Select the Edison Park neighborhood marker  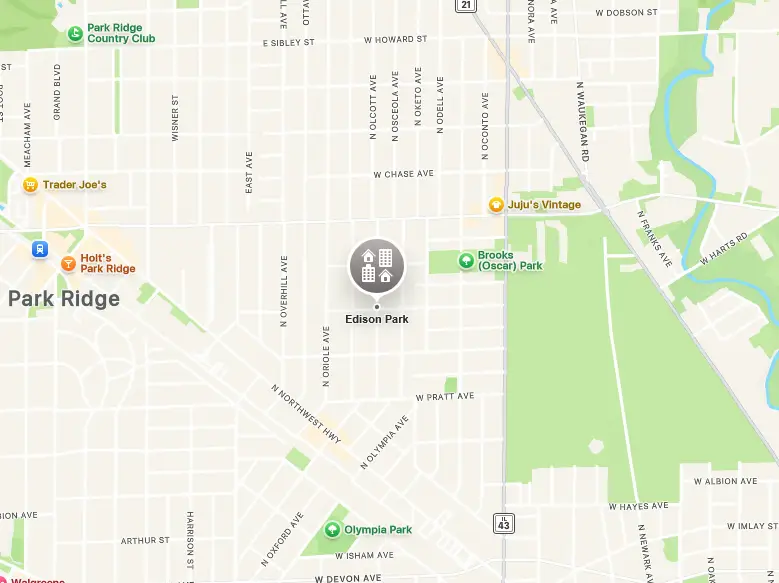[376, 266]
